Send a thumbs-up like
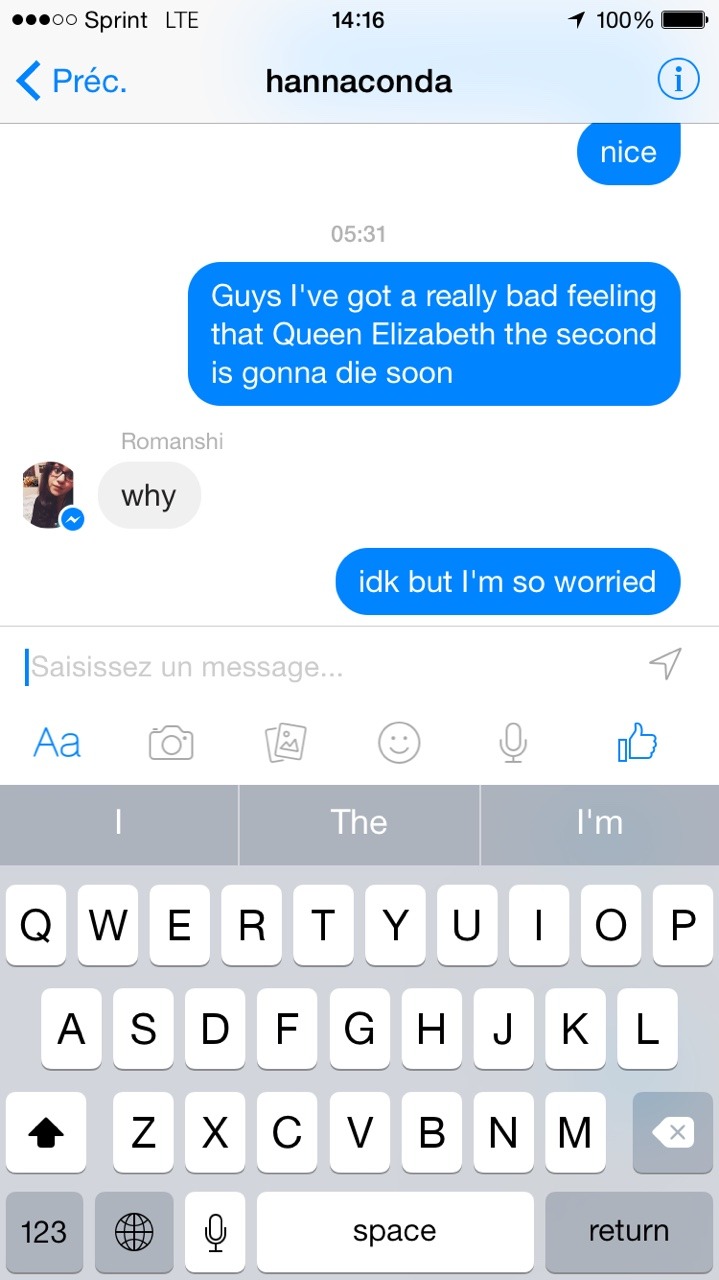719x1280 pixels. 638,743
